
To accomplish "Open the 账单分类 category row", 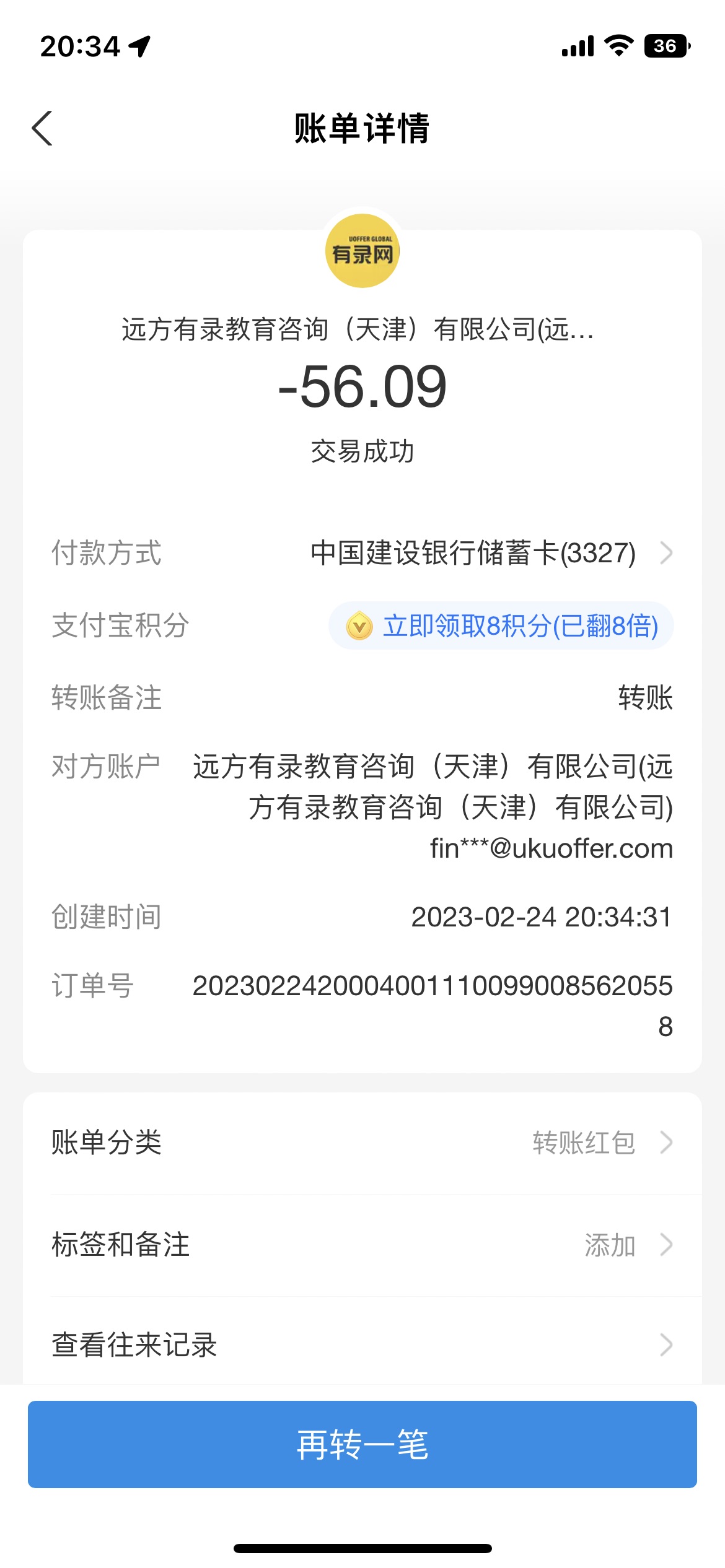I will (x=362, y=1143).
